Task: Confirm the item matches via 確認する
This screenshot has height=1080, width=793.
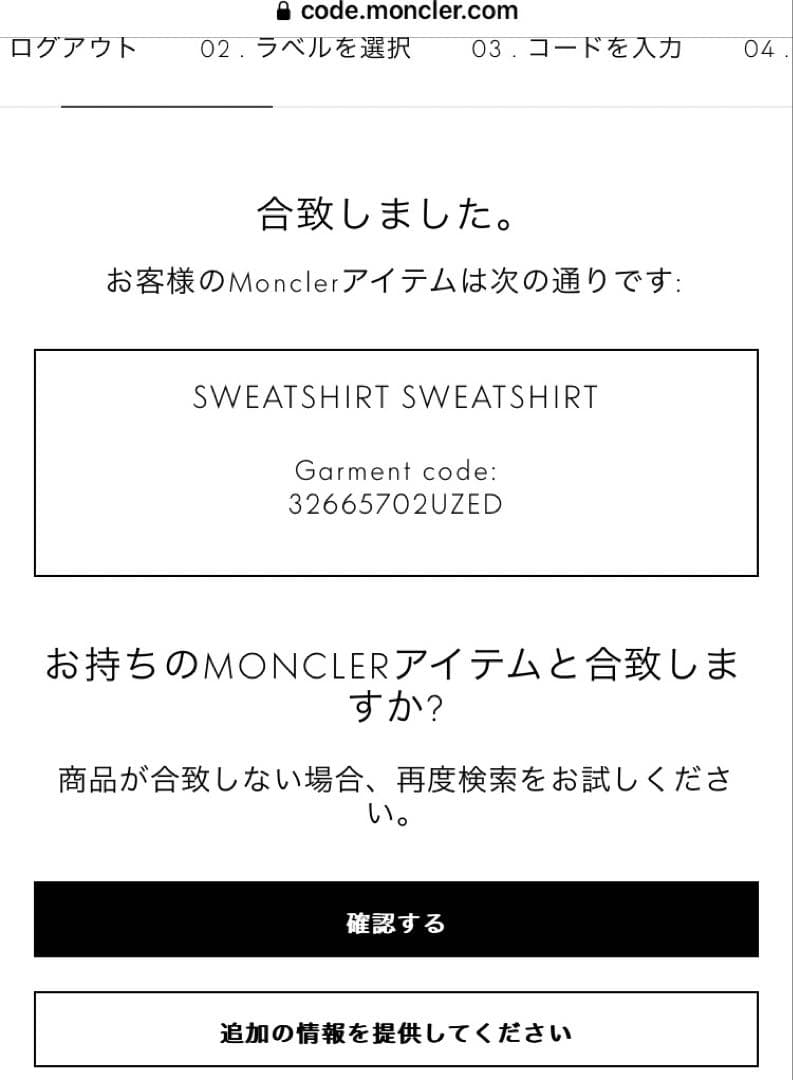Action: [396, 919]
